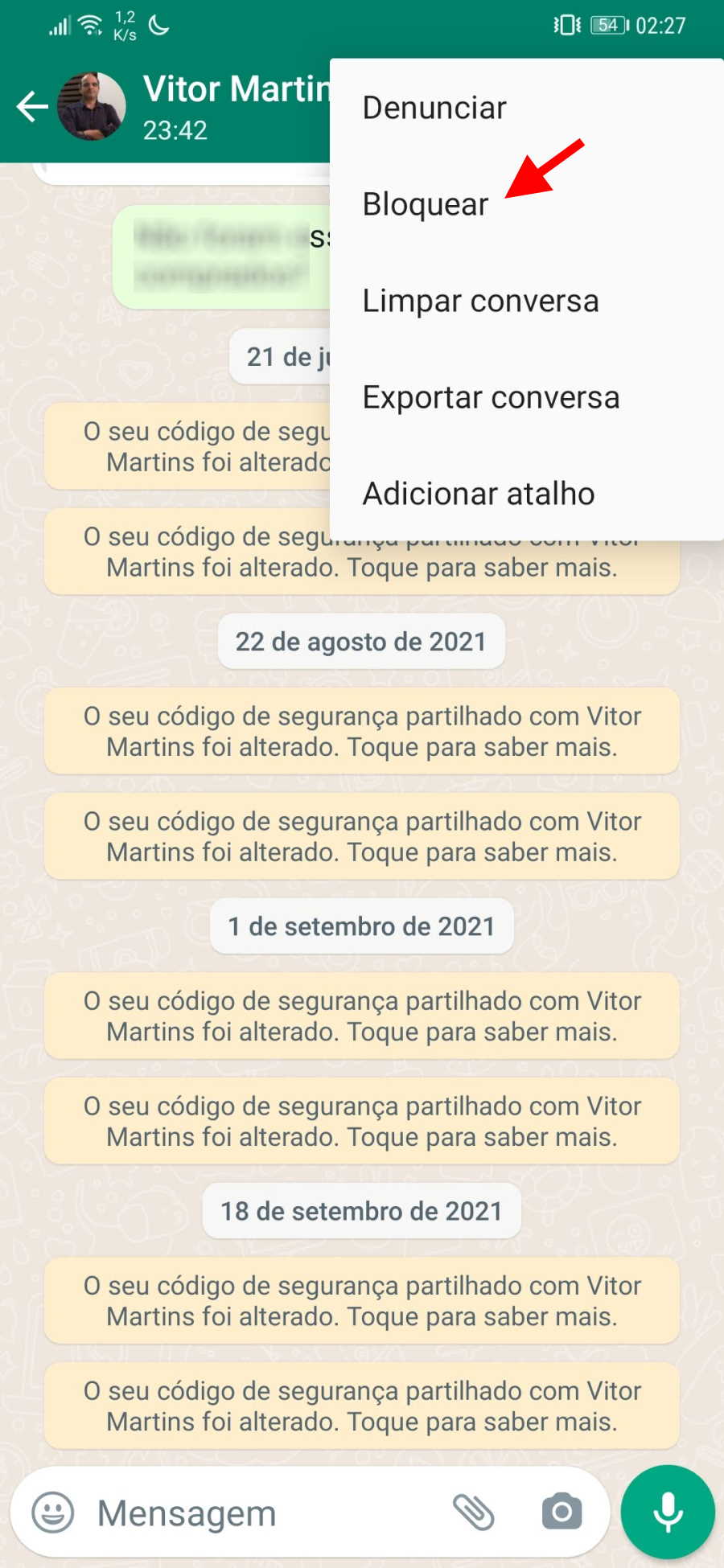Image resolution: width=724 pixels, height=1568 pixels.
Task: Tap Limpar conversa option
Action: 480,301
